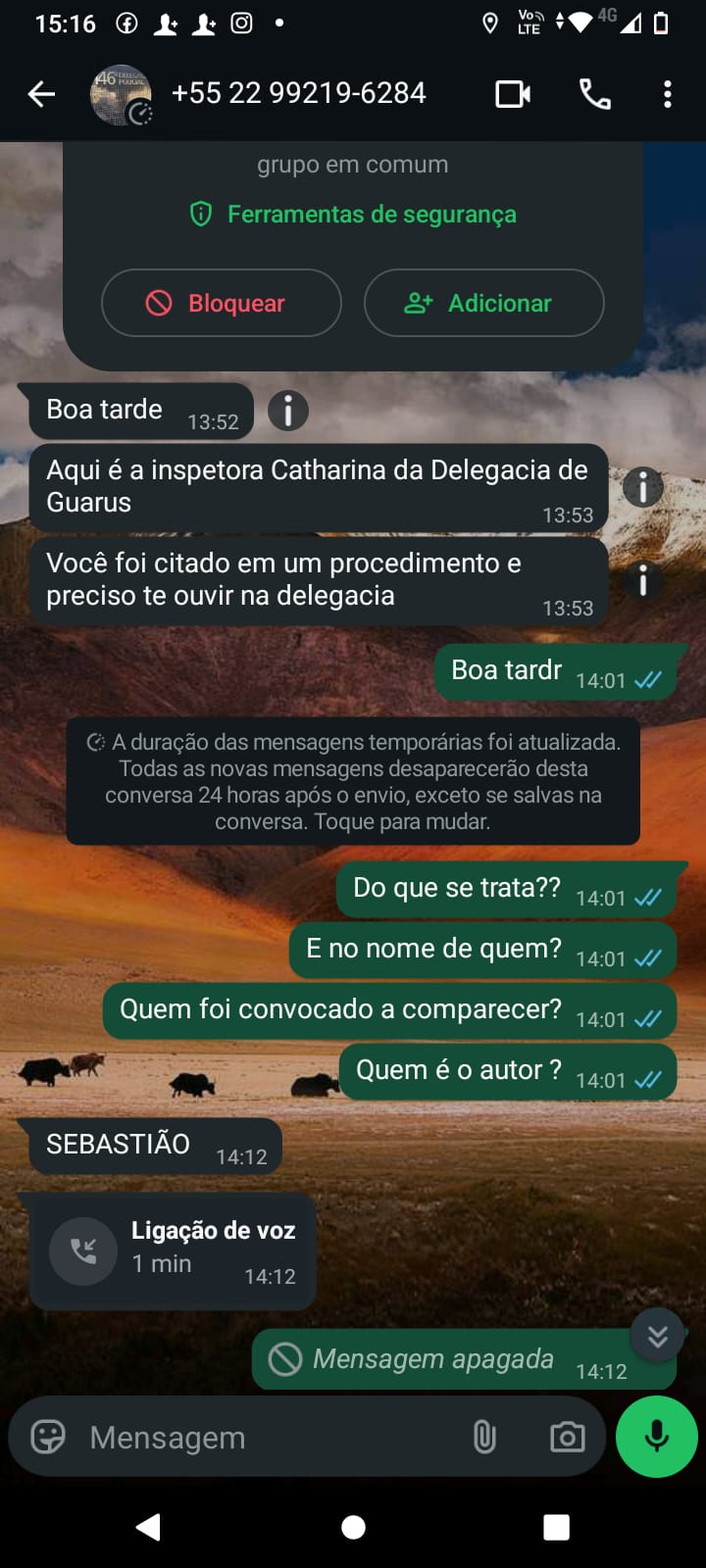The image size is (706, 1568).
Task: Tap Bloquear to block this number
Action: click(x=222, y=303)
